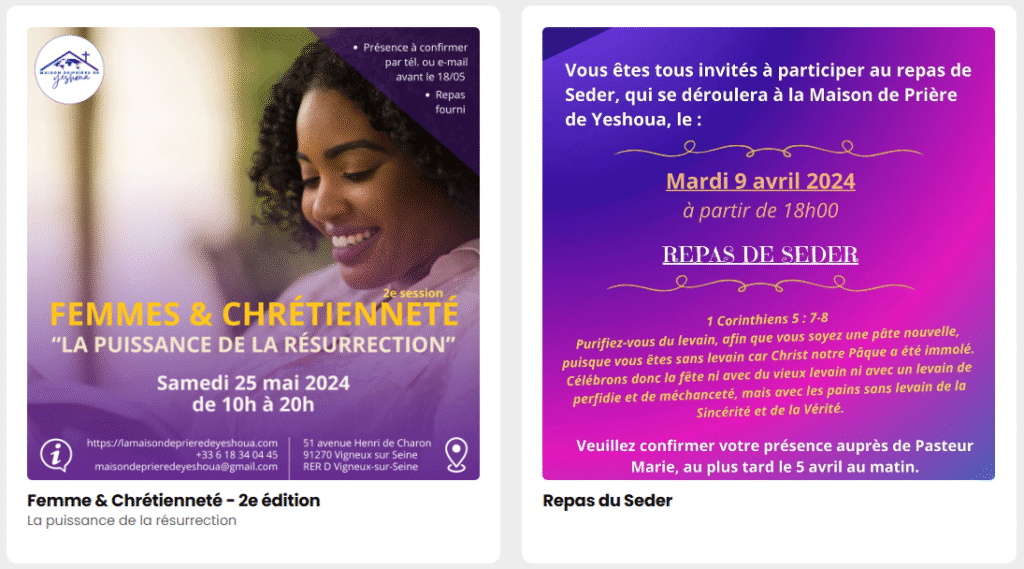Image resolution: width=1024 pixels, height=569 pixels.
Task: Open the Repas du Seder card
Action: (x=607, y=500)
